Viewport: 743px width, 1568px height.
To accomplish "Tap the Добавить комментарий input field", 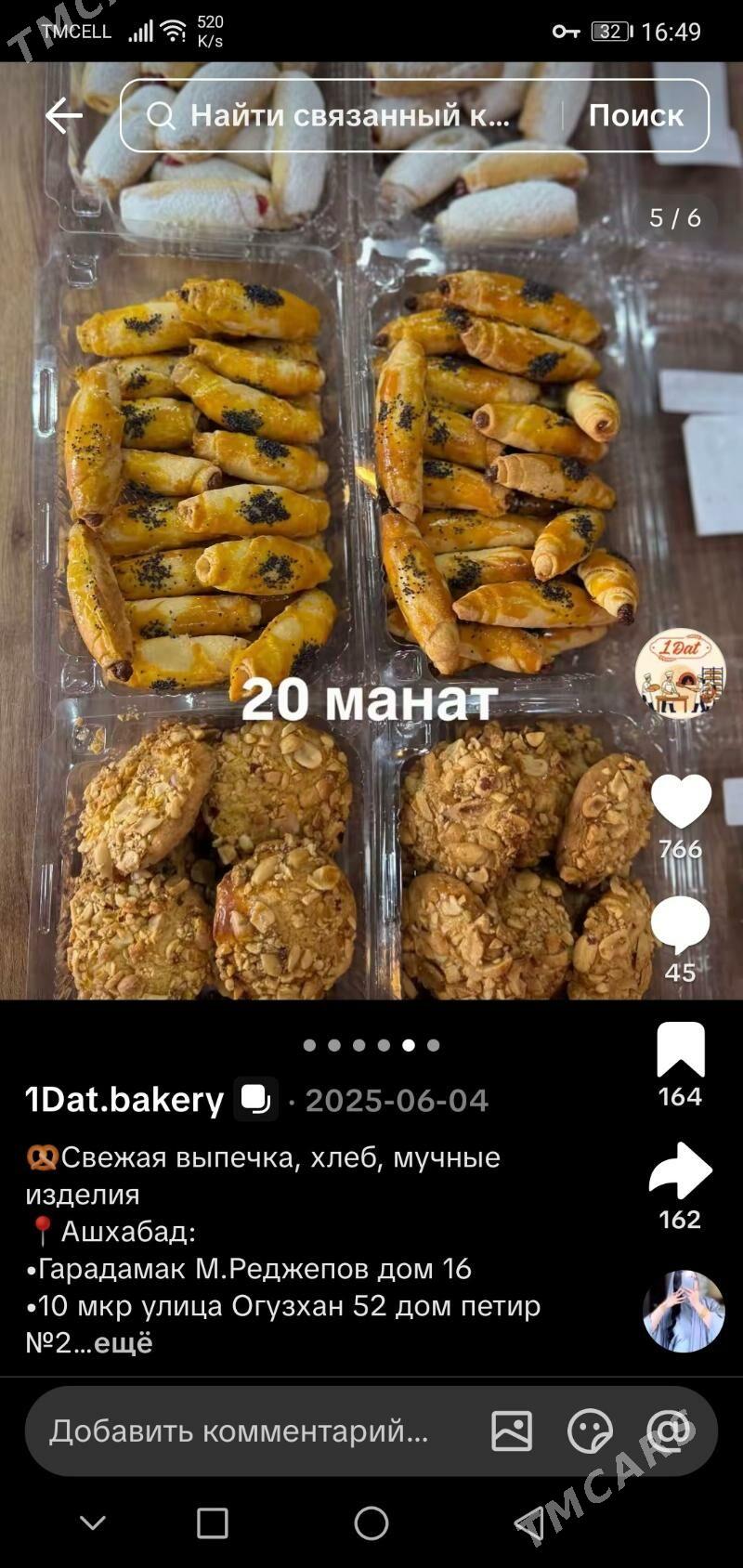I will 240,1431.
